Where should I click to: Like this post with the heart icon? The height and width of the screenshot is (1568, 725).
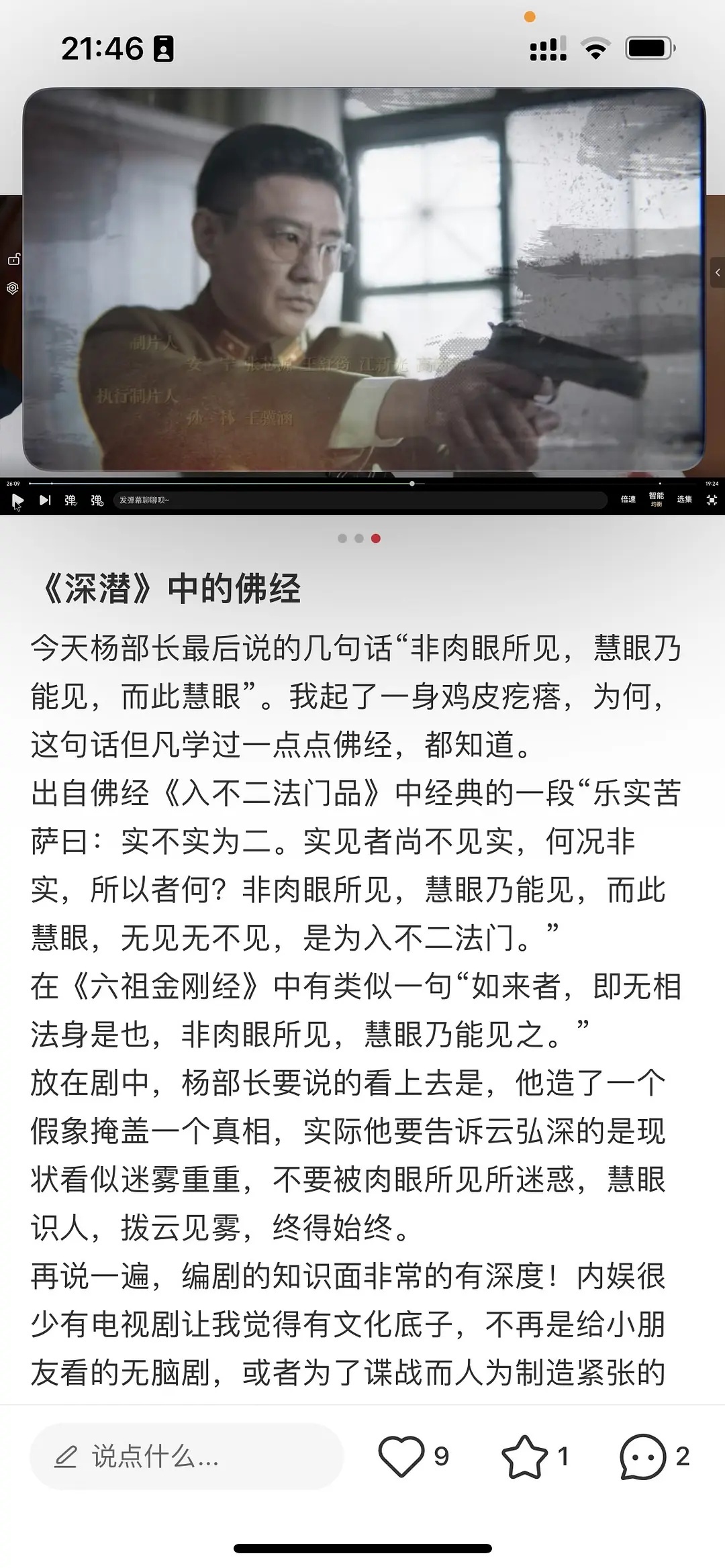401,1457
